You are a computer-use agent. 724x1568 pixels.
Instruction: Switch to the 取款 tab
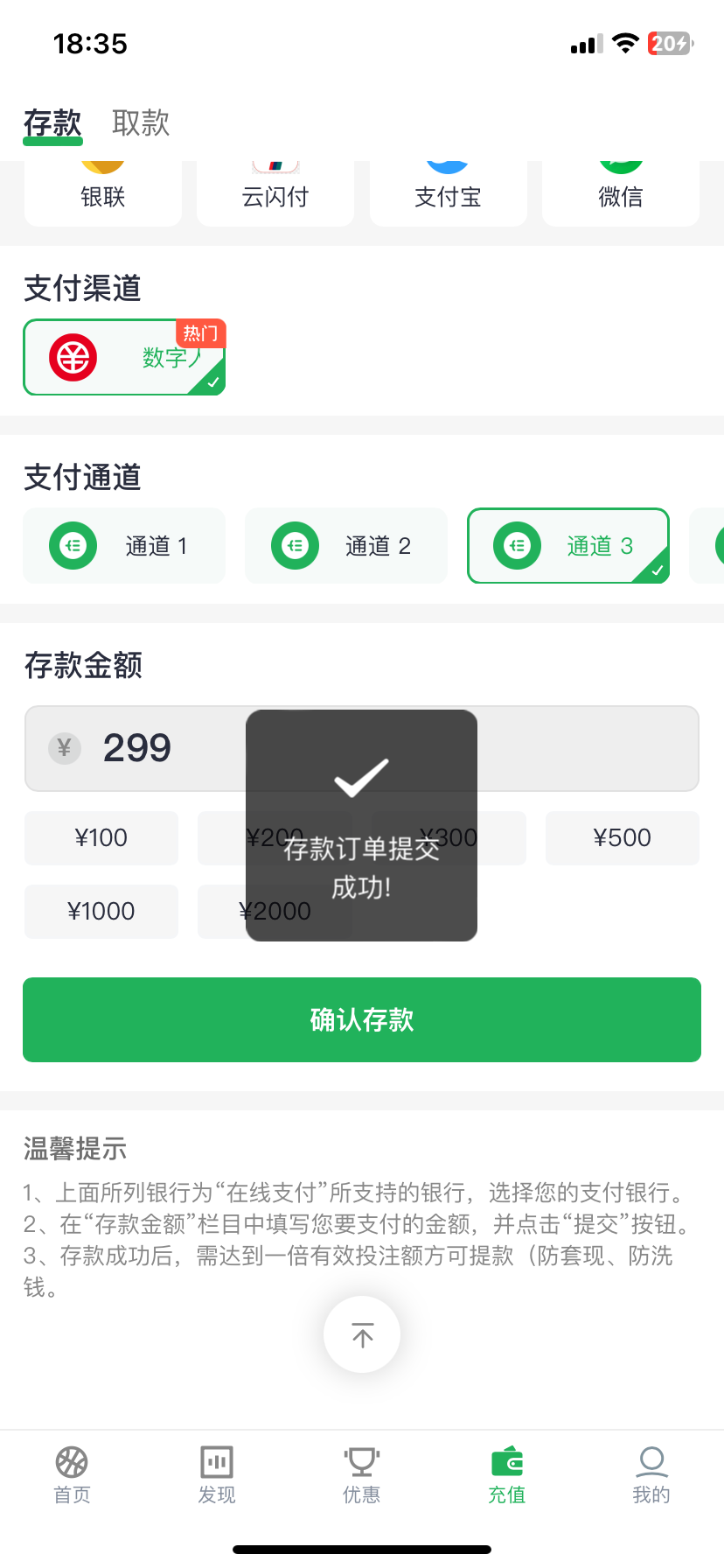click(141, 123)
